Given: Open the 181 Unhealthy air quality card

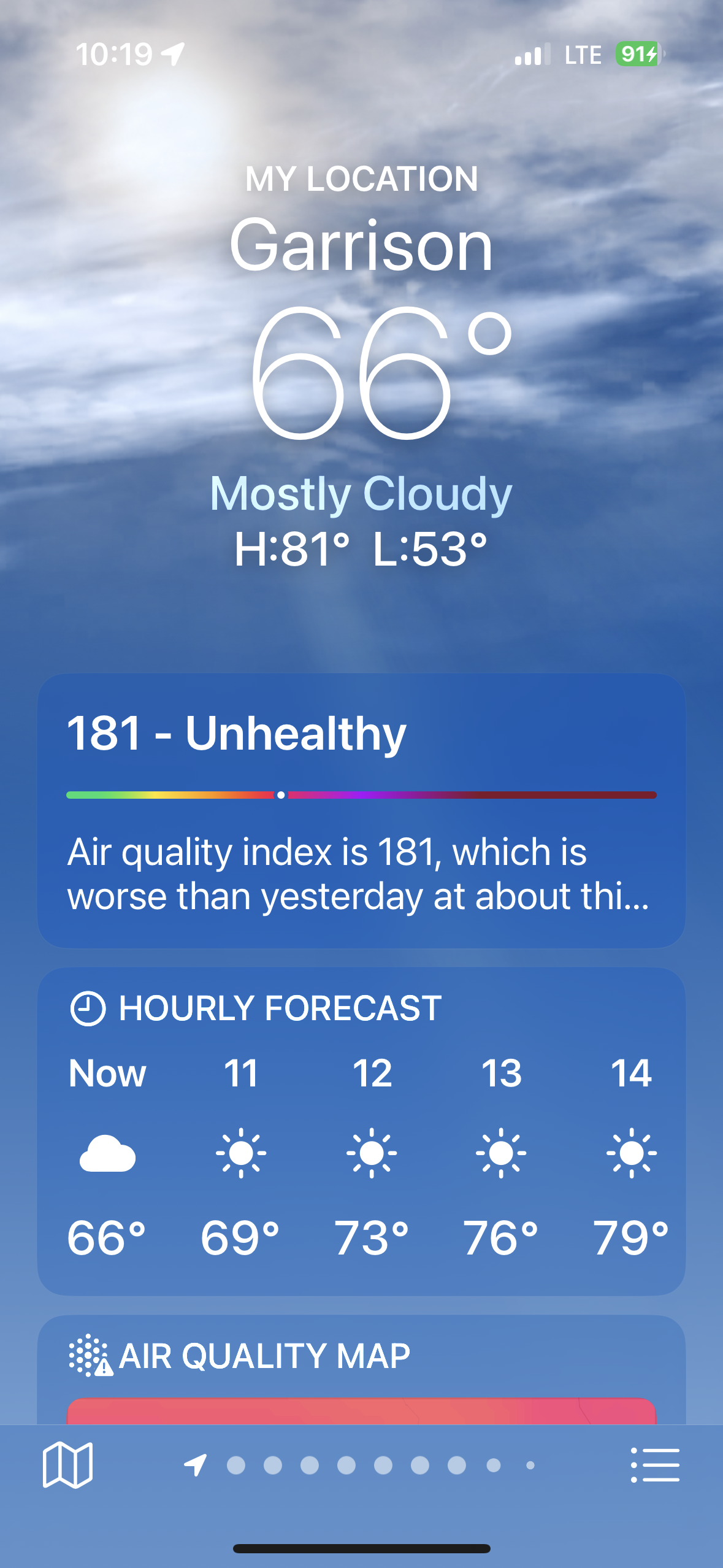Looking at the screenshot, I should [361, 810].
